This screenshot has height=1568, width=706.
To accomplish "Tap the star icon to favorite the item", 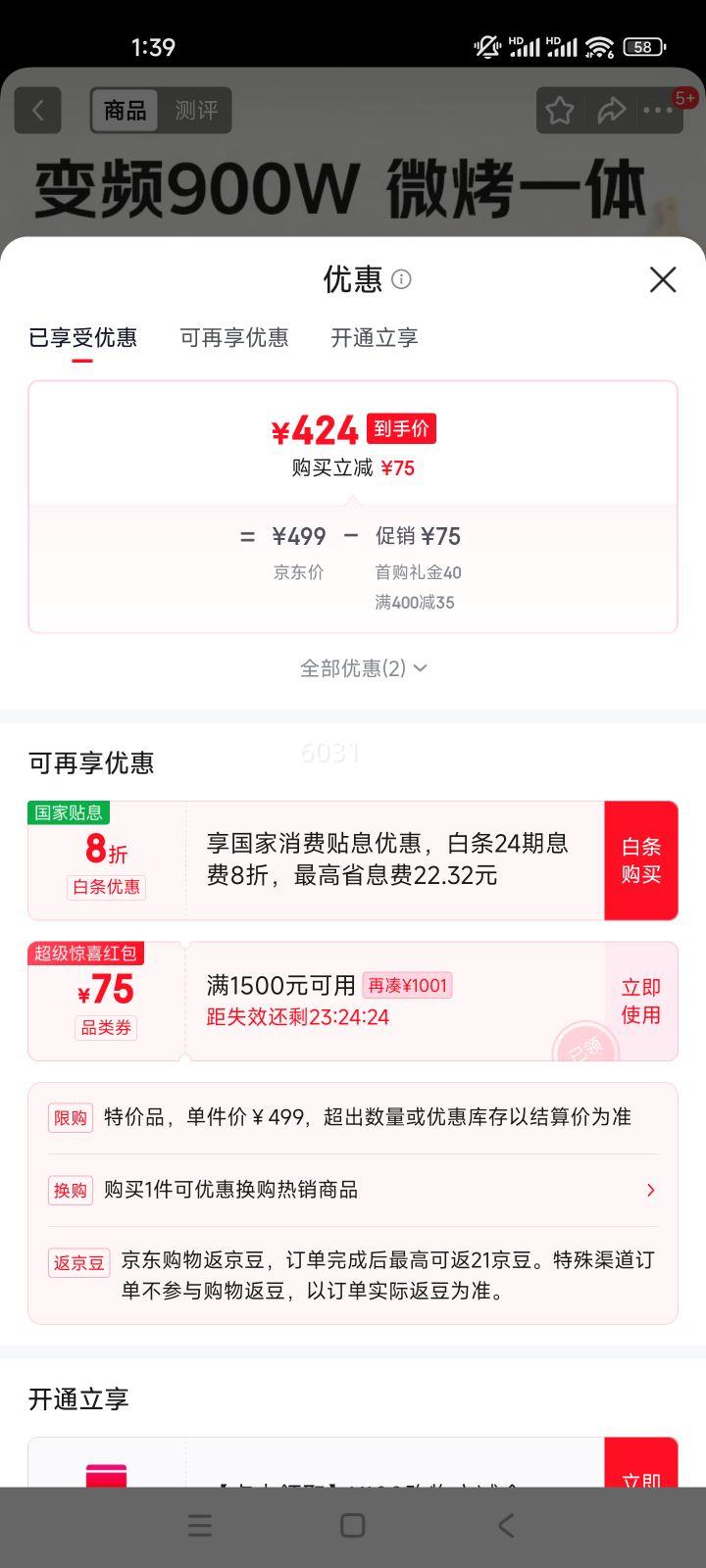I will tap(558, 110).
